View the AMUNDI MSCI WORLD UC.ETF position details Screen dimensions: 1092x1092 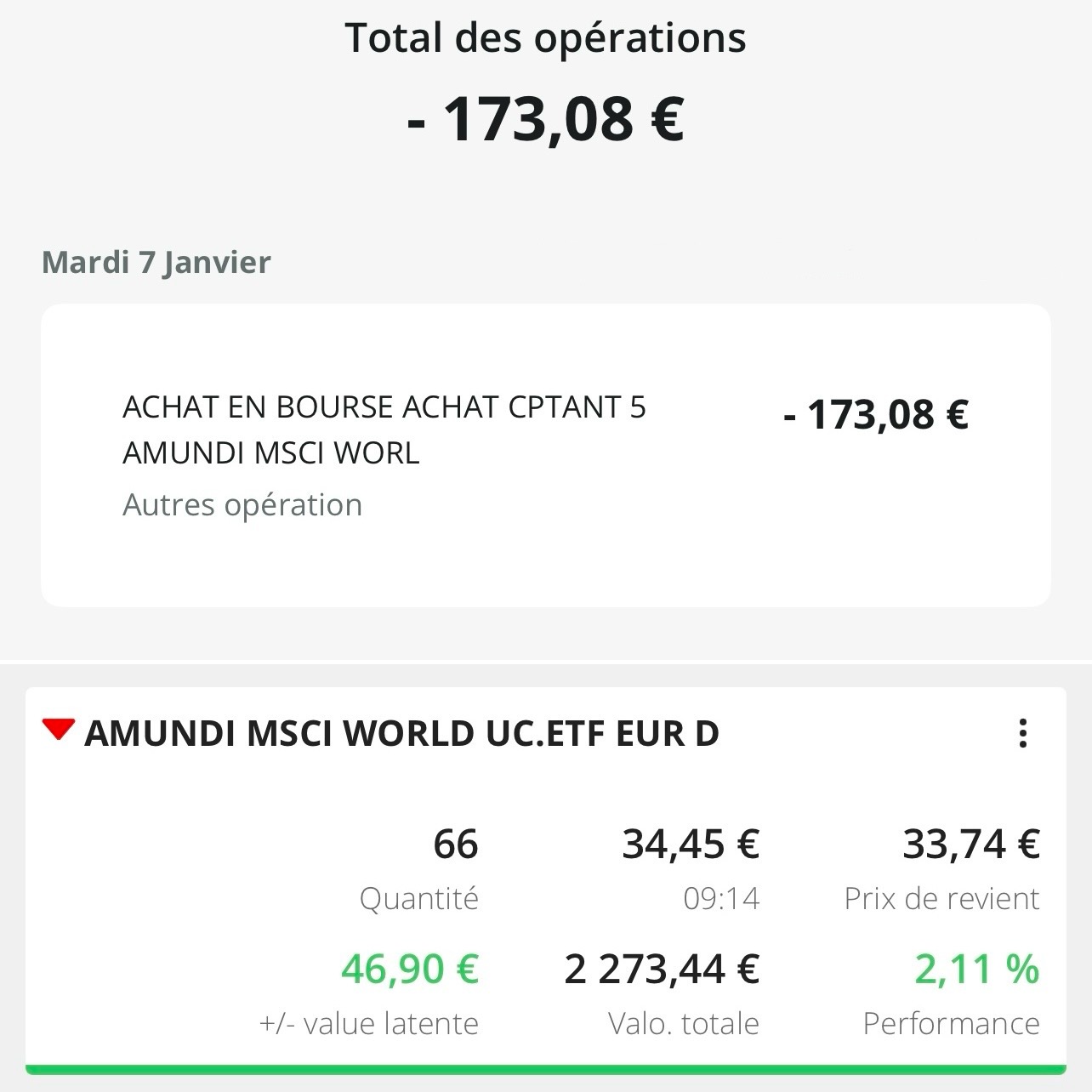(x=401, y=733)
